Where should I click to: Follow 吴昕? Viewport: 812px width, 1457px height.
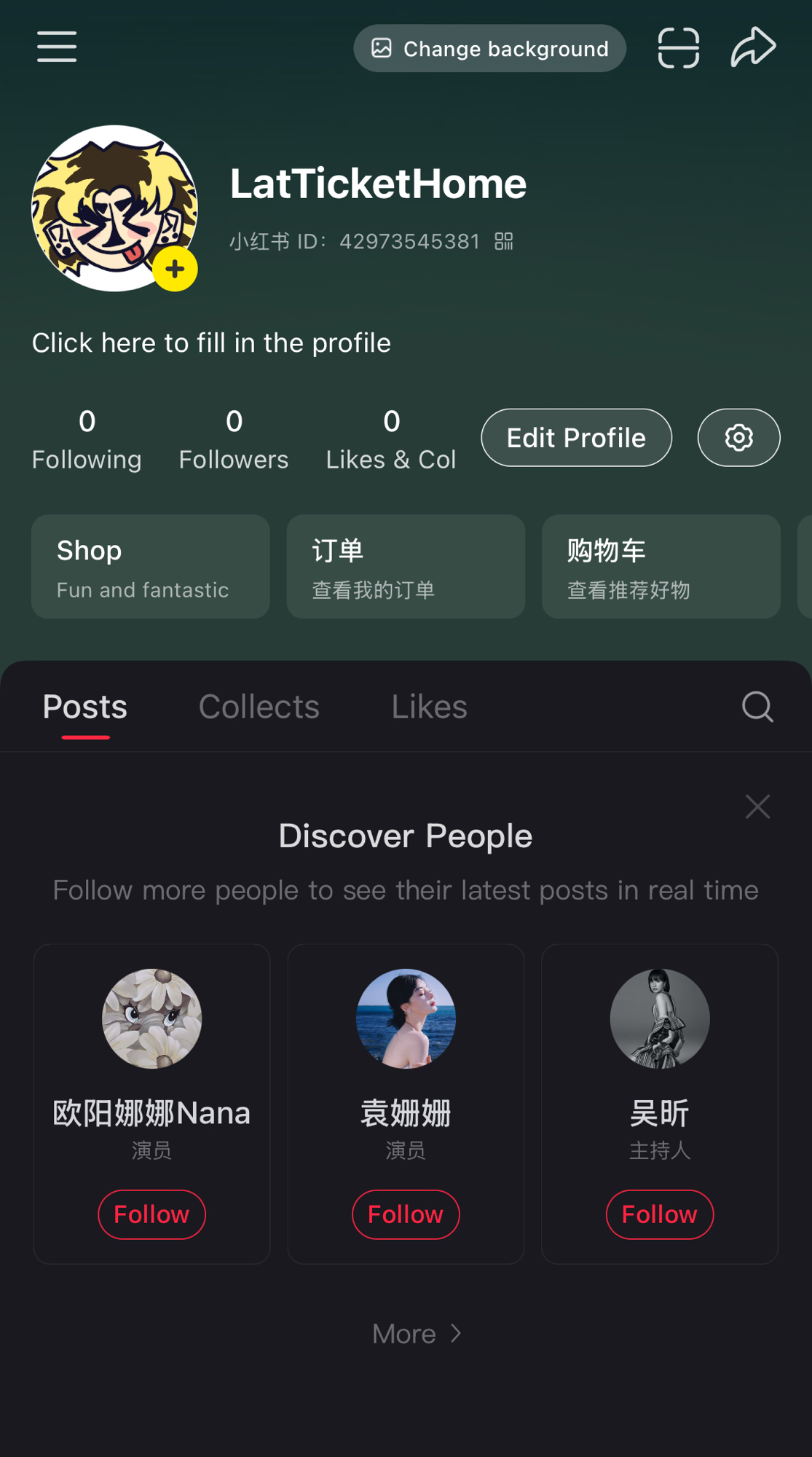coord(660,1214)
